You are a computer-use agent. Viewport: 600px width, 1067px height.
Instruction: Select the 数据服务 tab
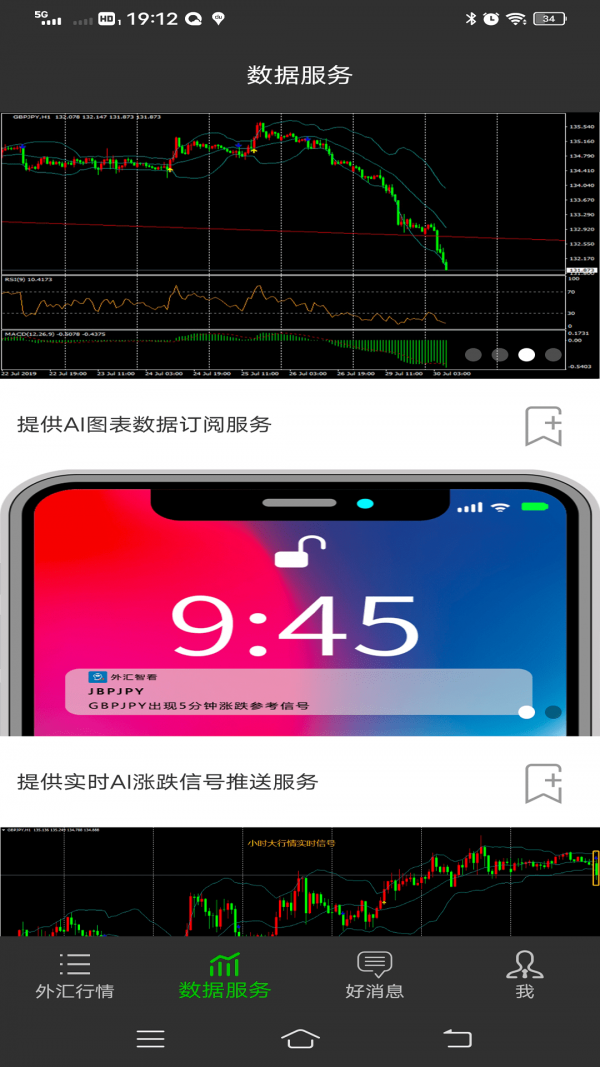point(224,976)
